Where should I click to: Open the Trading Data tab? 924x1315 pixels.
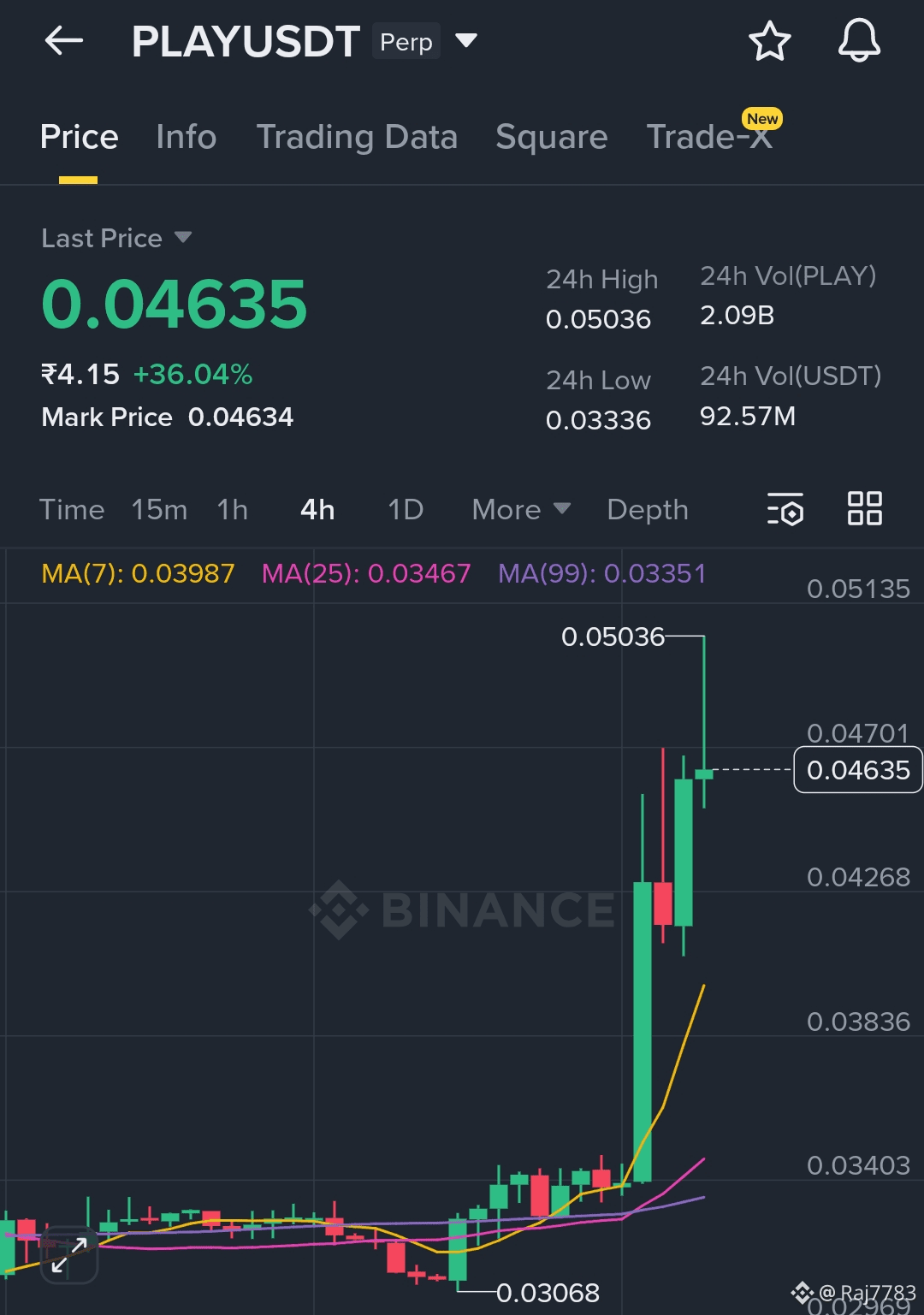pos(357,137)
